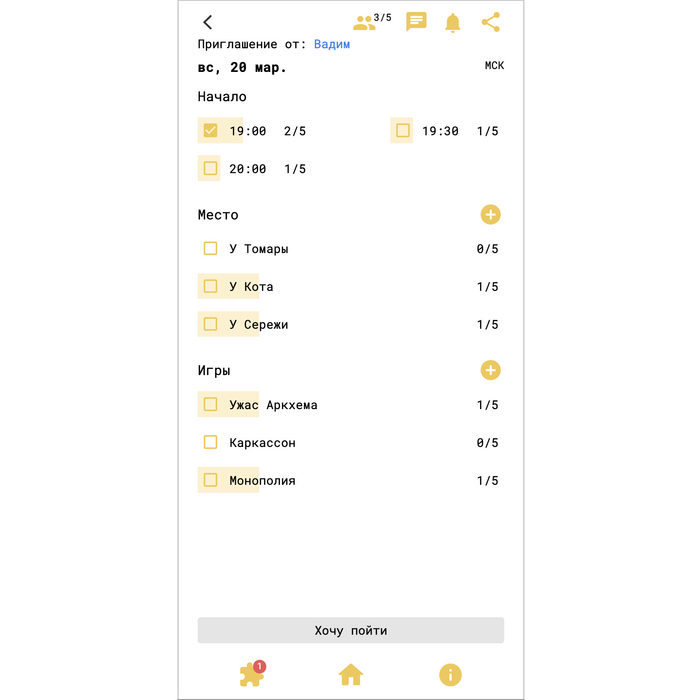Open Вадим's profile link
Image resolution: width=700 pixels, height=700 pixels.
coord(332,44)
